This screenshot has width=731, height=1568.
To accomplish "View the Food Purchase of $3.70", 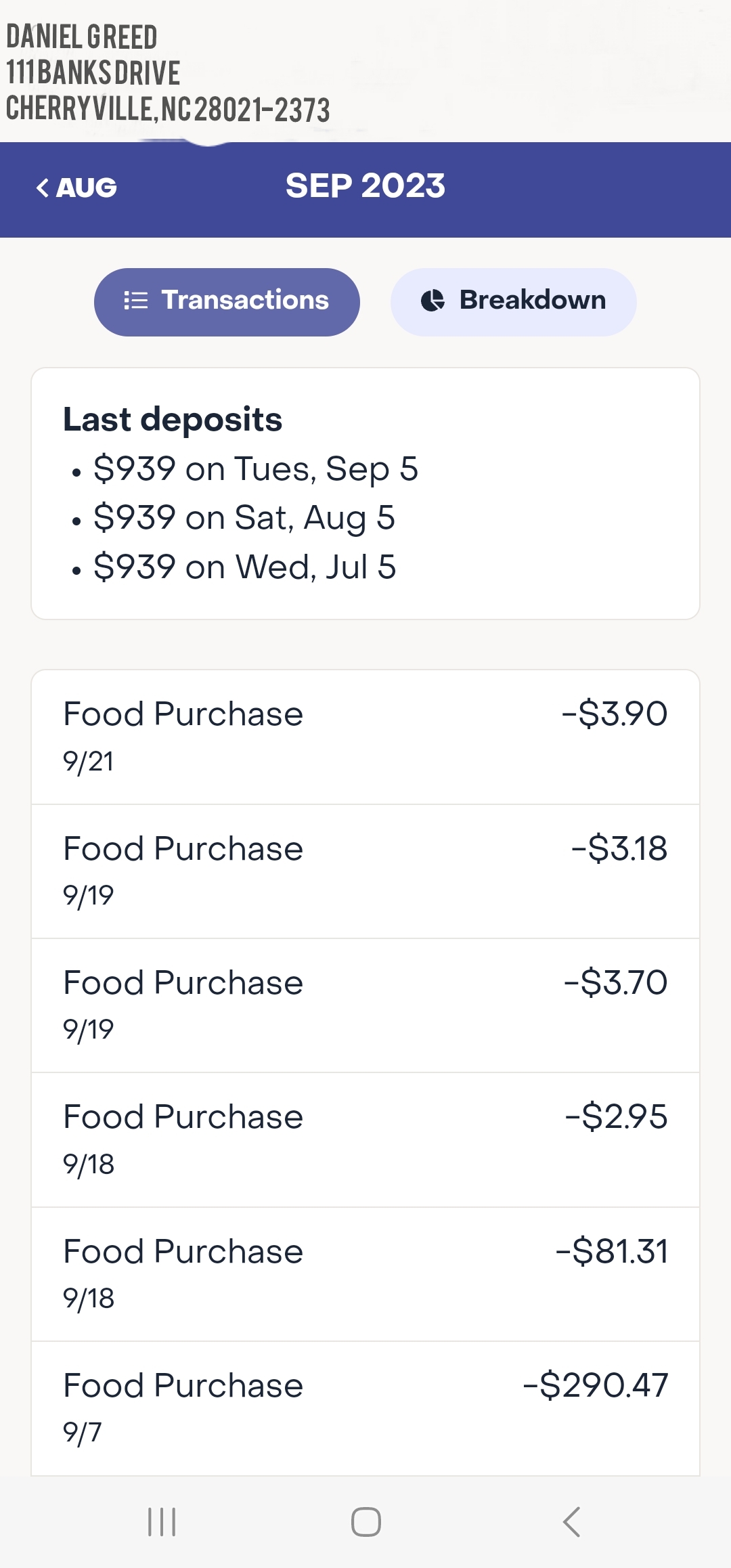I will (x=365, y=1005).
